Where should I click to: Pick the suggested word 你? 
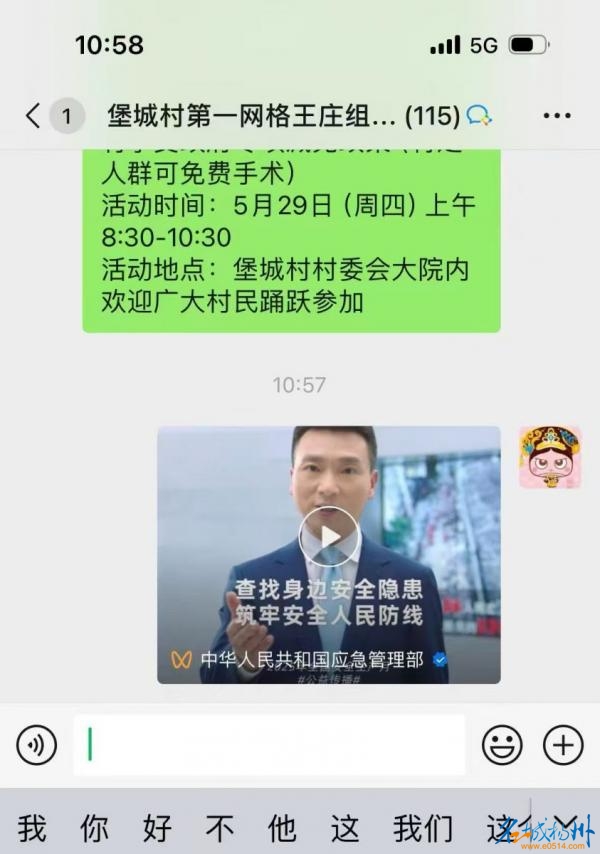click(94, 828)
